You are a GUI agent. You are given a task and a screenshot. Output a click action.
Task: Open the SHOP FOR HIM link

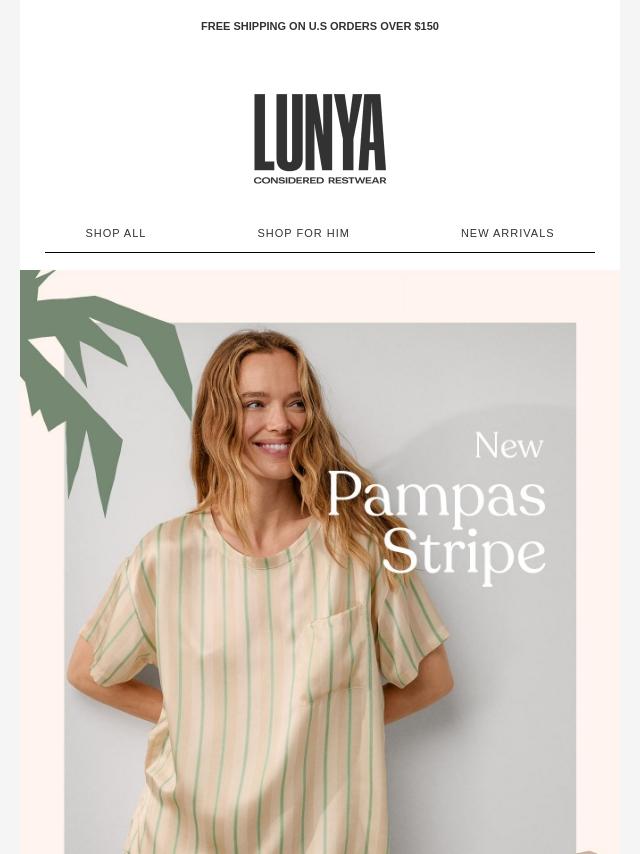pyautogui.click(x=303, y=233)
